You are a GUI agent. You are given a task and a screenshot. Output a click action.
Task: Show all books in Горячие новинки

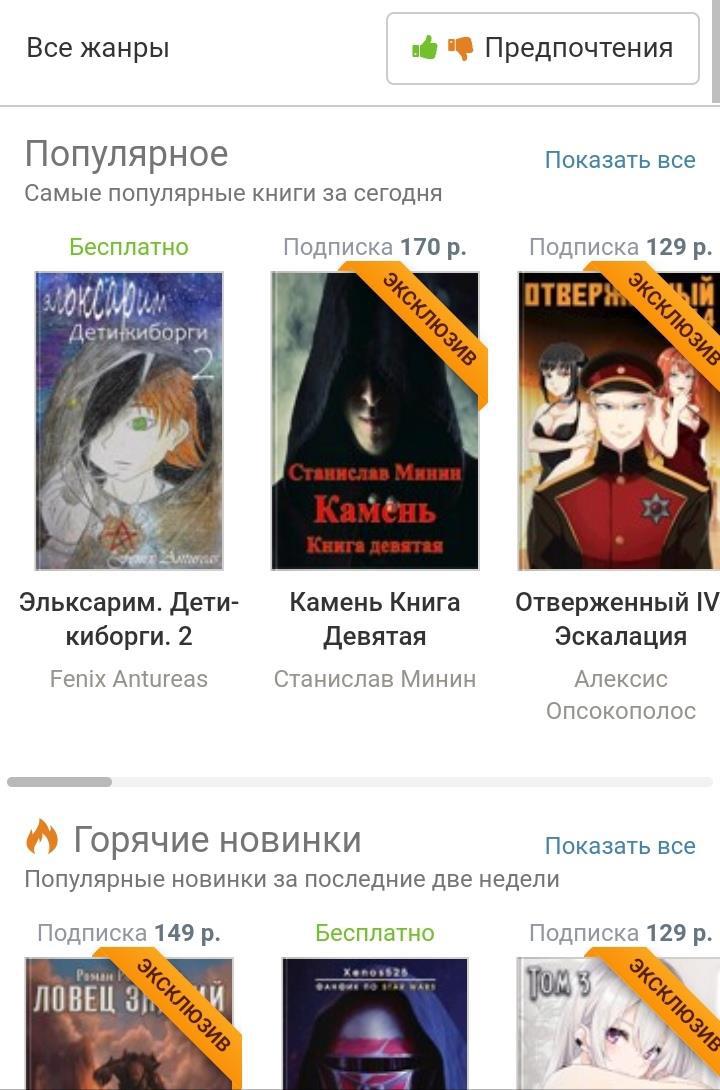tap(619, 846)
